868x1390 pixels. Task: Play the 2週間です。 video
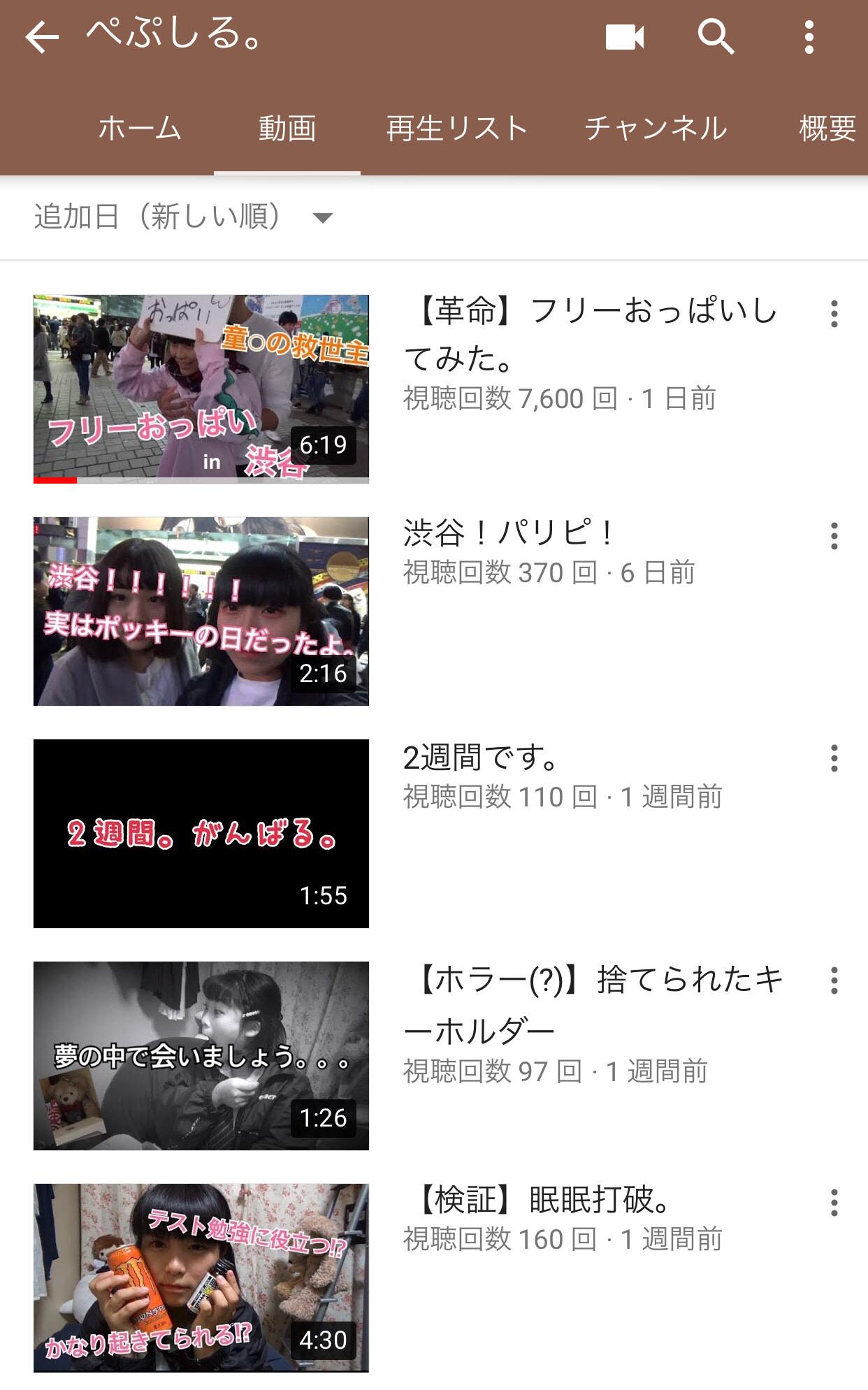pos(201,833)
